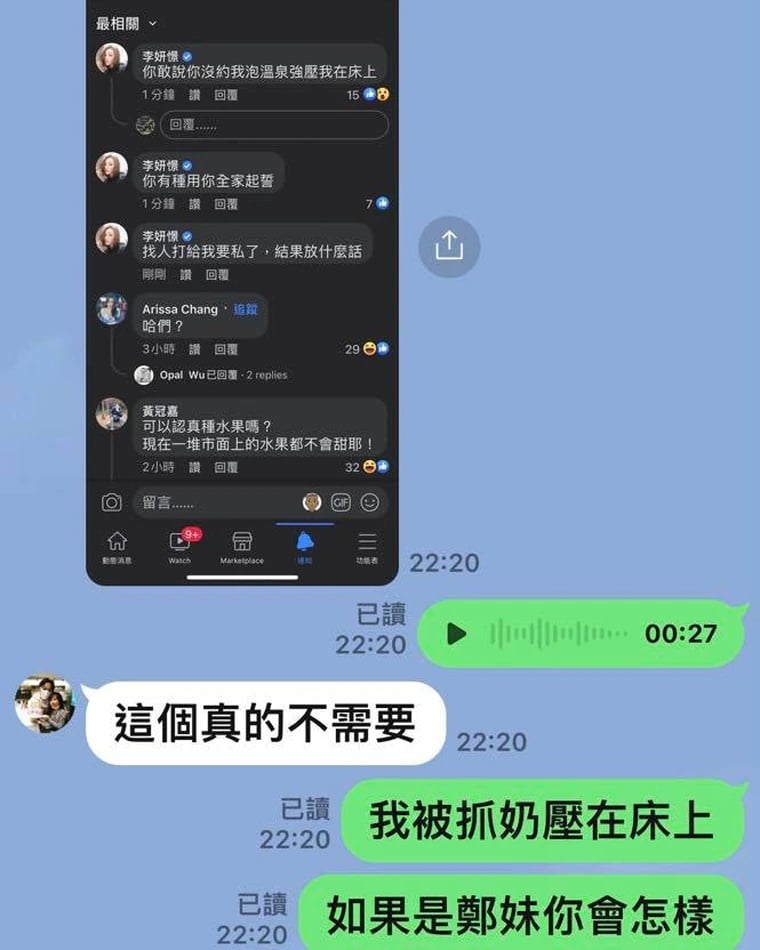Screen dimensions: 760x950
Task: Open the emoji picker beside the GIF icon
Action: (x=370, y=502)
